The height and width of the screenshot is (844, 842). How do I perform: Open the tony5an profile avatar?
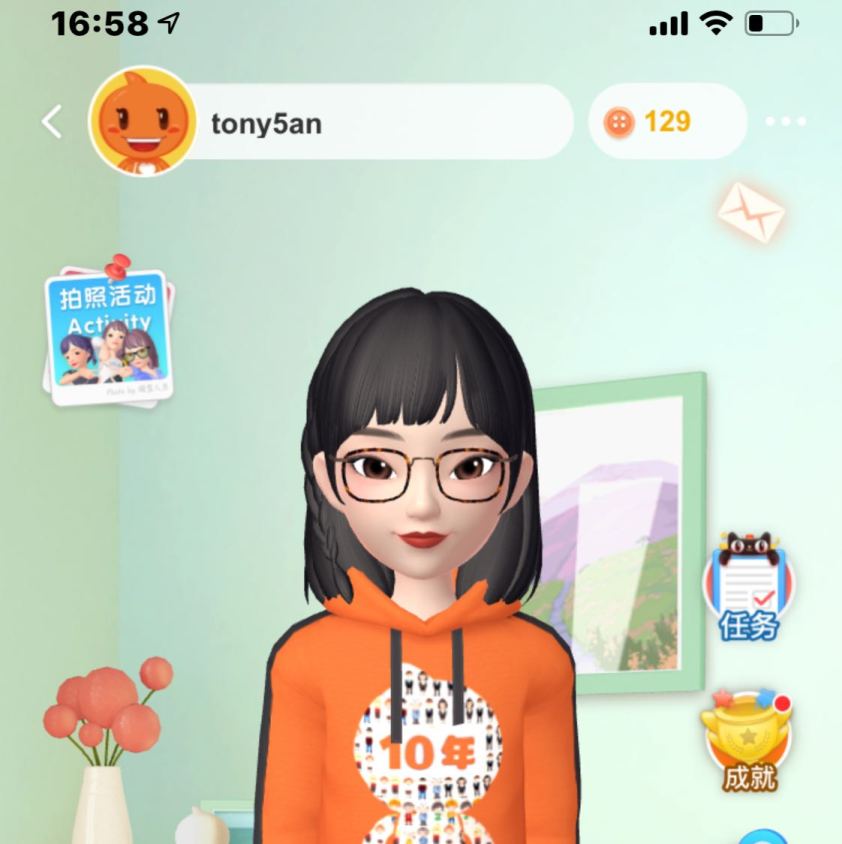pyautogui.click(x=142, y=122)
